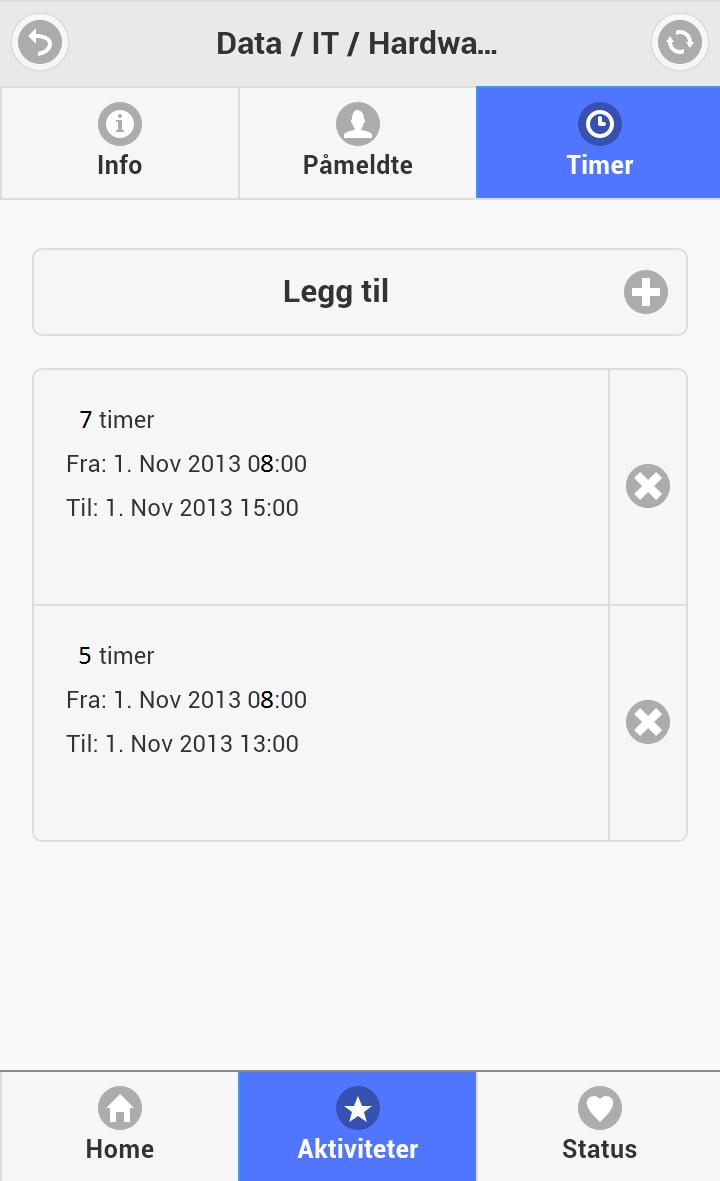Viewport: 720px width, 1181px height.
Task: Open the Aktiviteter section
Action: coord(358,1126)
